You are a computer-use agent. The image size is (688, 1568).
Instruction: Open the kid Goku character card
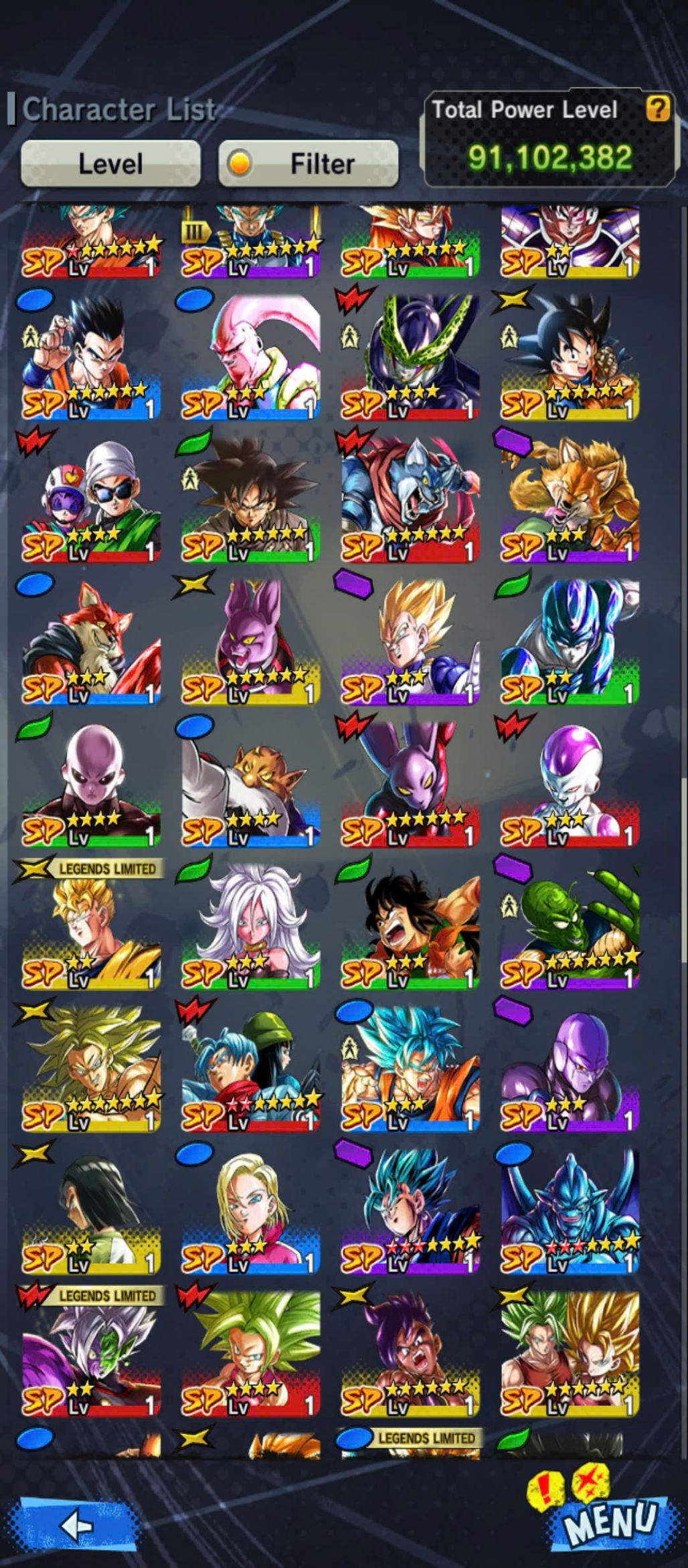point(569,358)
